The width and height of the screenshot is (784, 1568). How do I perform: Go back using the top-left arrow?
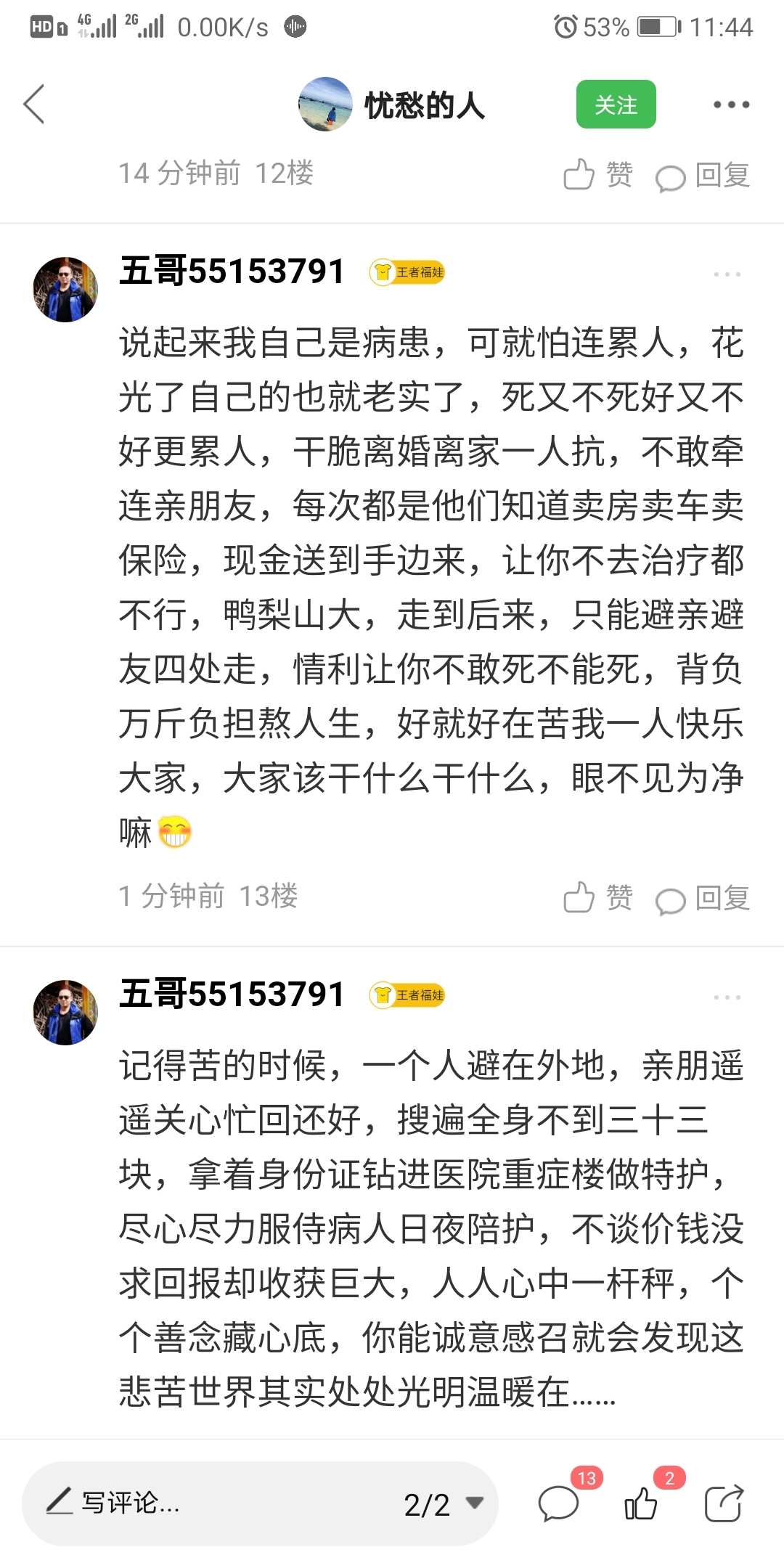[x=34, y=105]
